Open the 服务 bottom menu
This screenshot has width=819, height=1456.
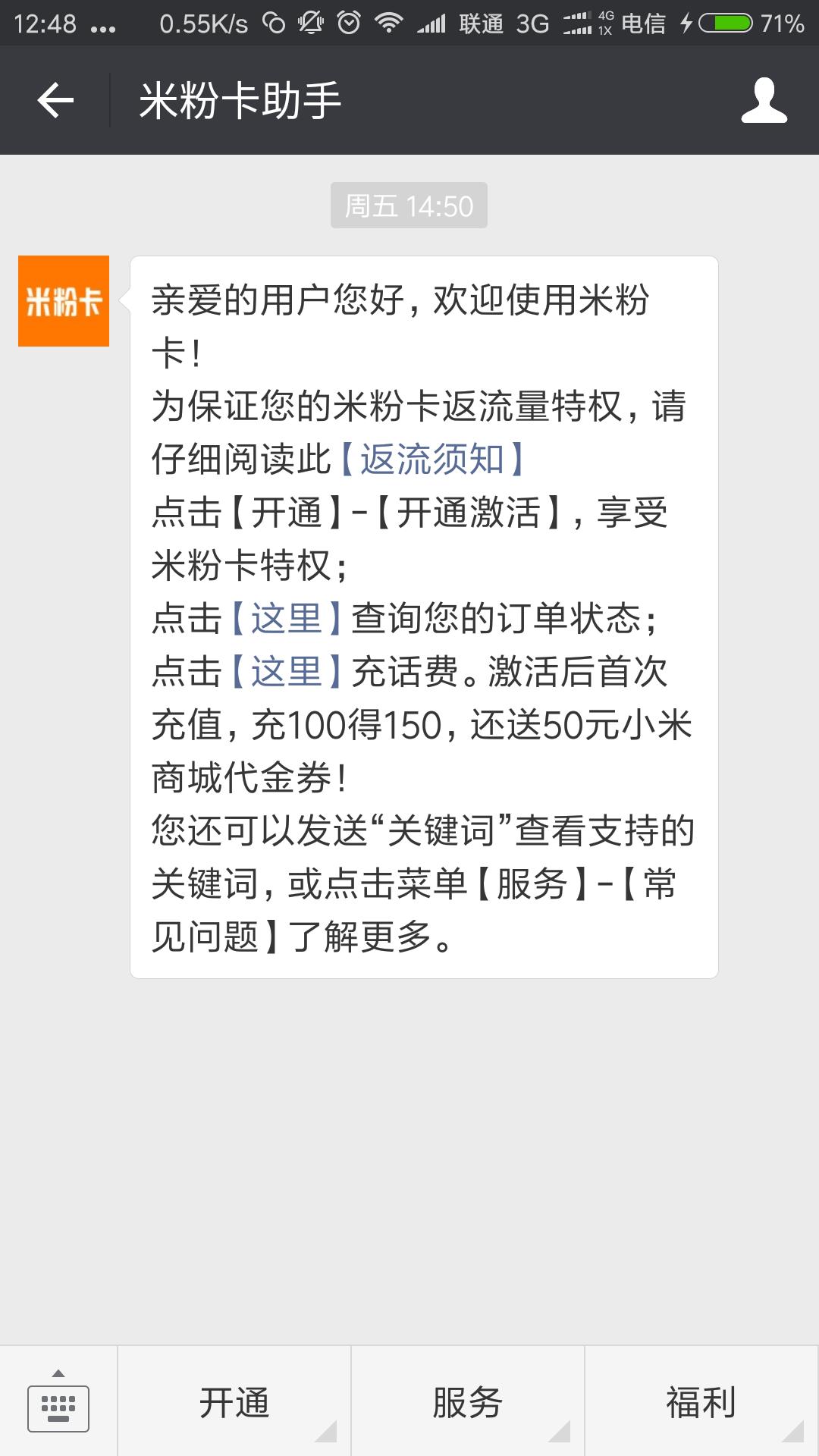[467, 1401]
